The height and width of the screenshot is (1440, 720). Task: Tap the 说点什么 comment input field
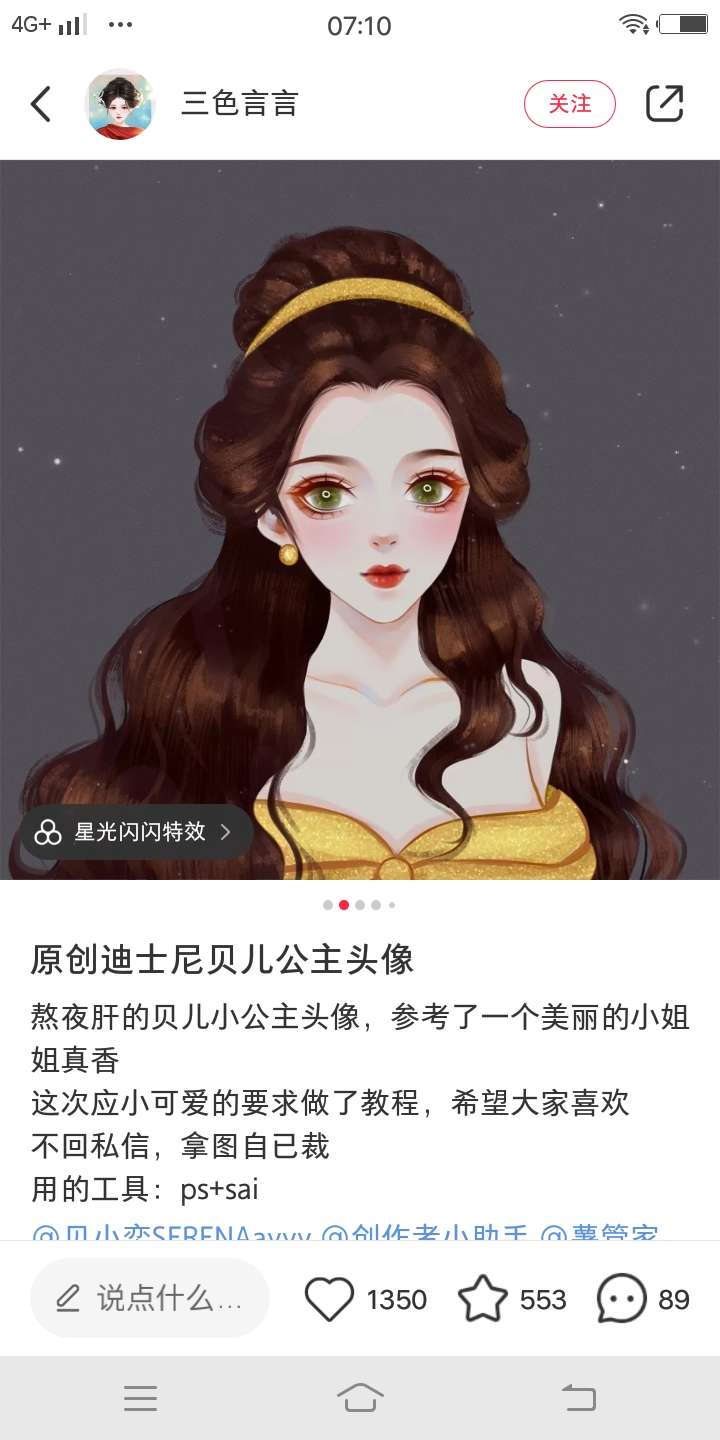pos(150,1299)
